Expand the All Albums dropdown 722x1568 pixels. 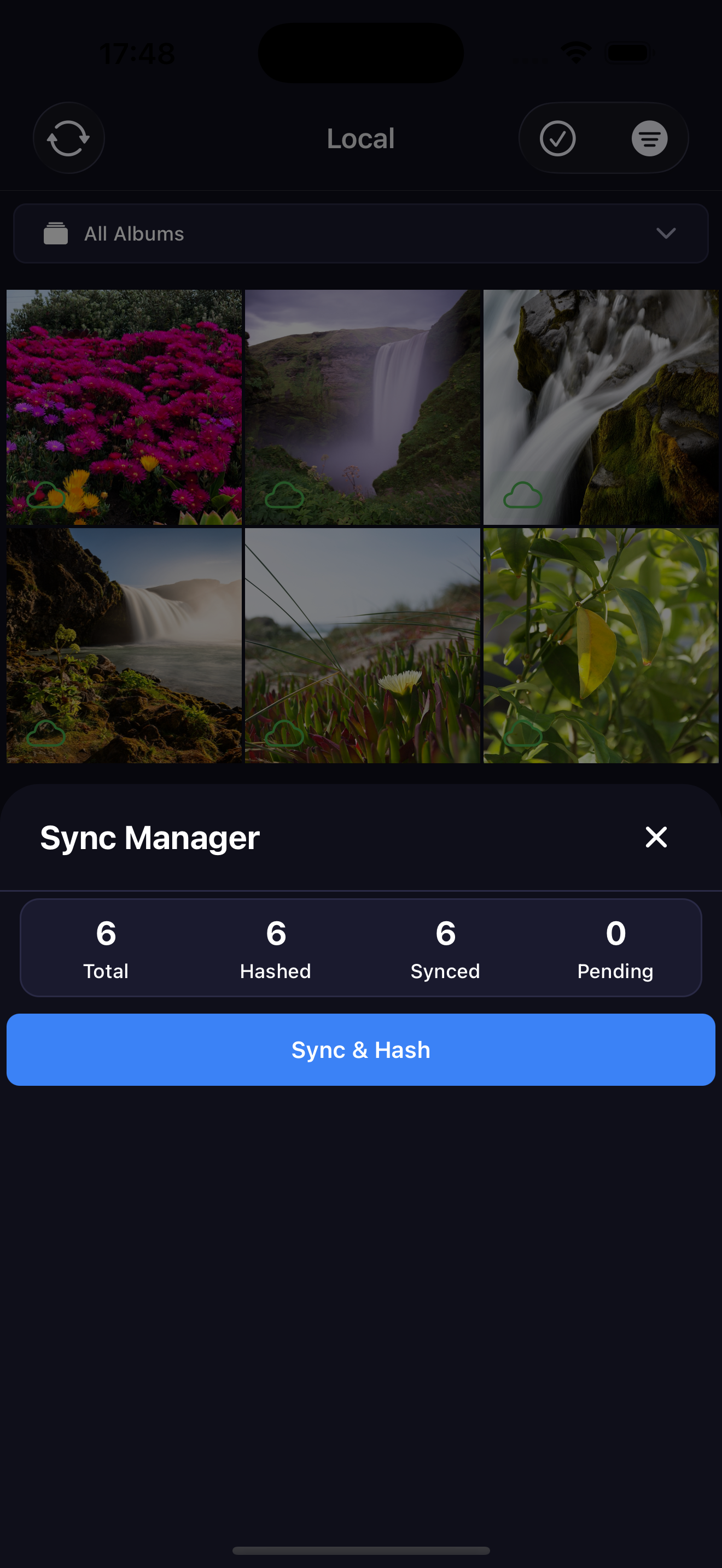(360, 234)
